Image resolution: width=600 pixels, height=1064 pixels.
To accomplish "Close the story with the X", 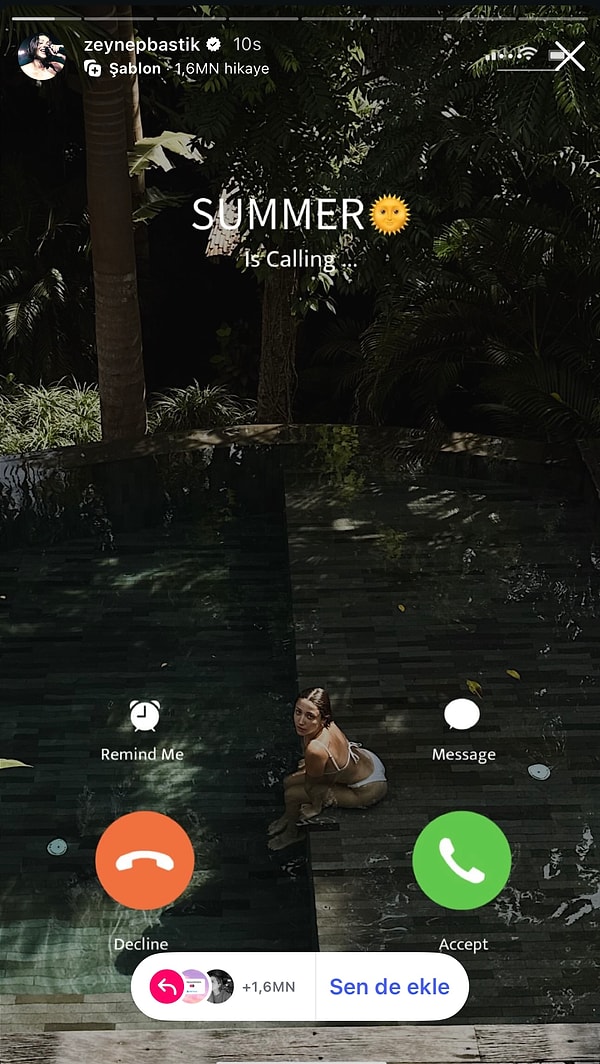I will tap(569, 56).
